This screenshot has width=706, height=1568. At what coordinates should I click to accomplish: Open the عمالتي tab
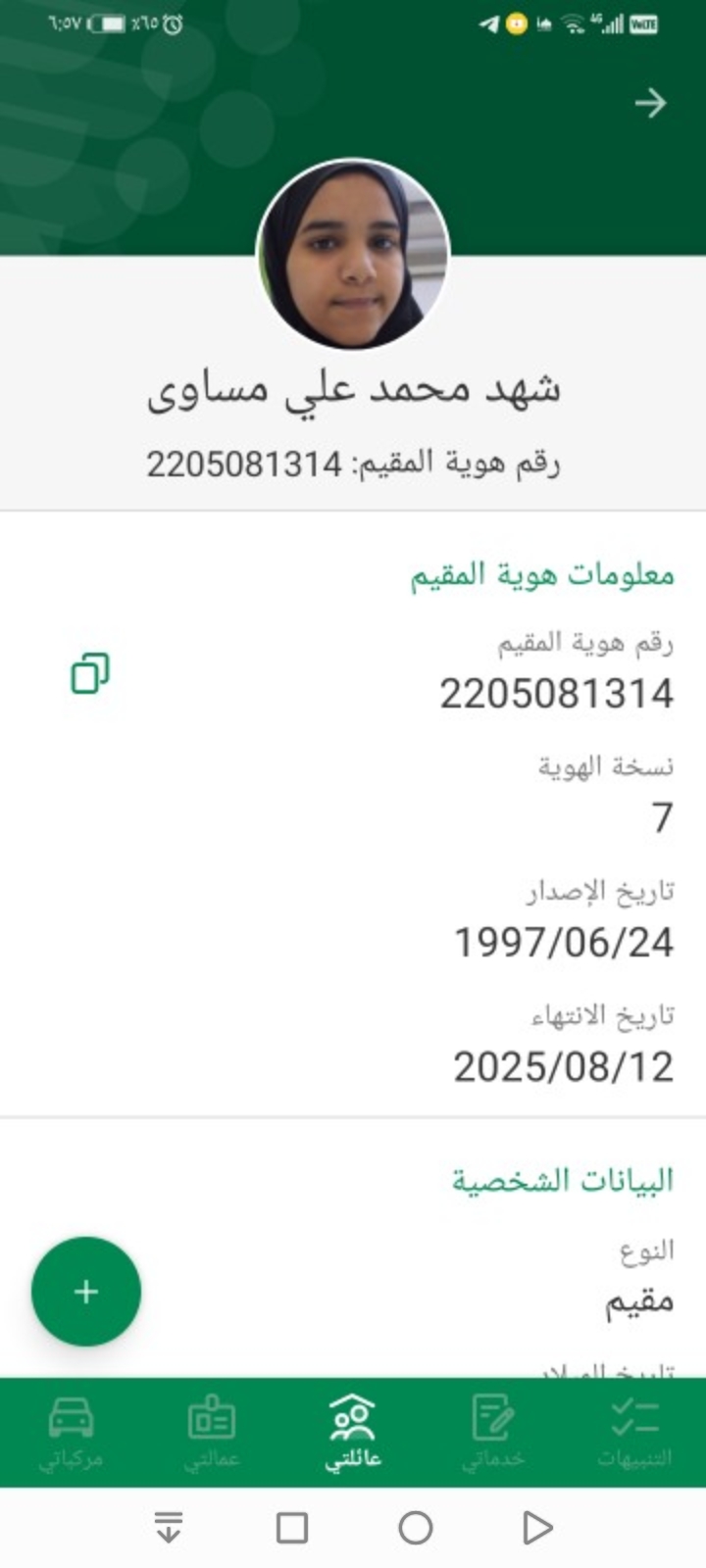(212, 1433)
